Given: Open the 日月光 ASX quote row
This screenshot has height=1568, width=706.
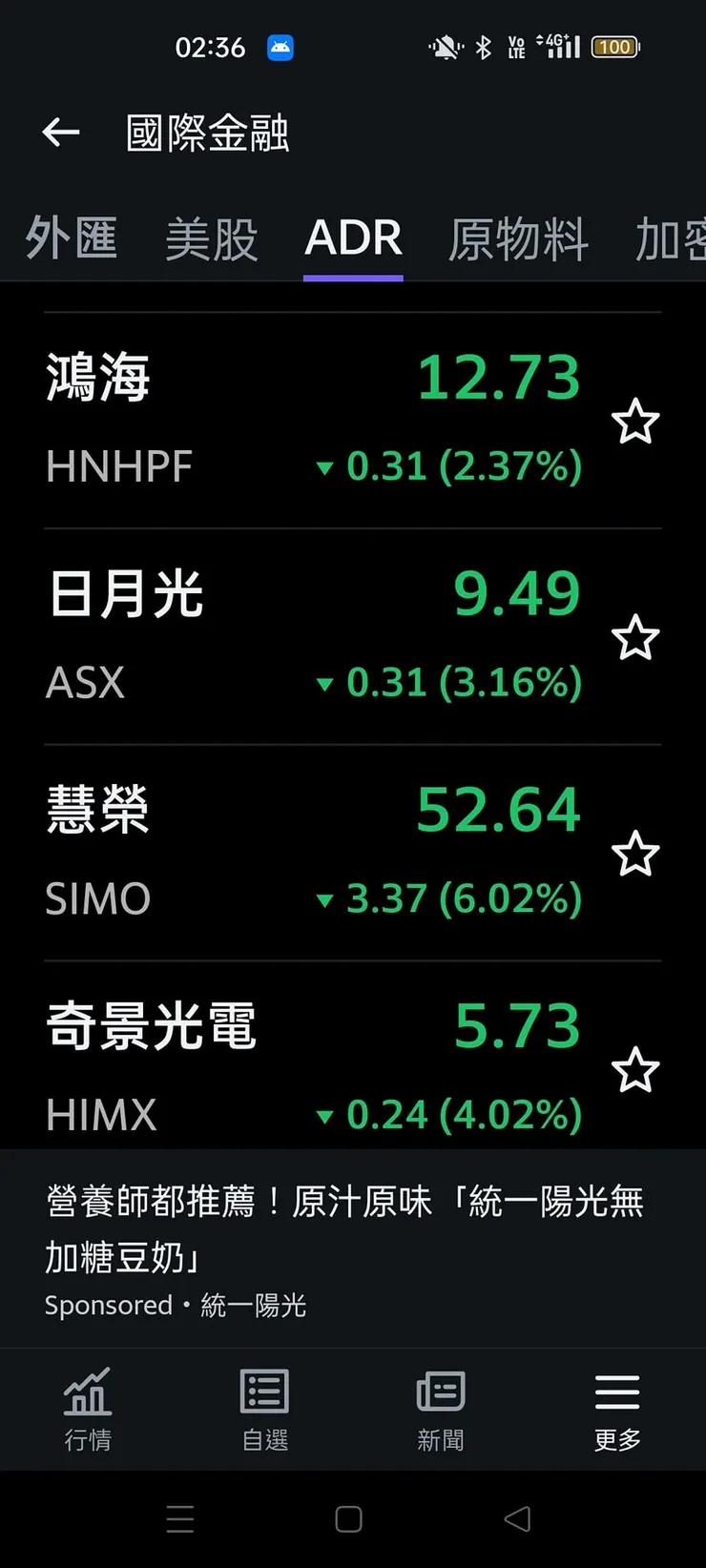Looking at the screenshot, I should tap(315, 636).
